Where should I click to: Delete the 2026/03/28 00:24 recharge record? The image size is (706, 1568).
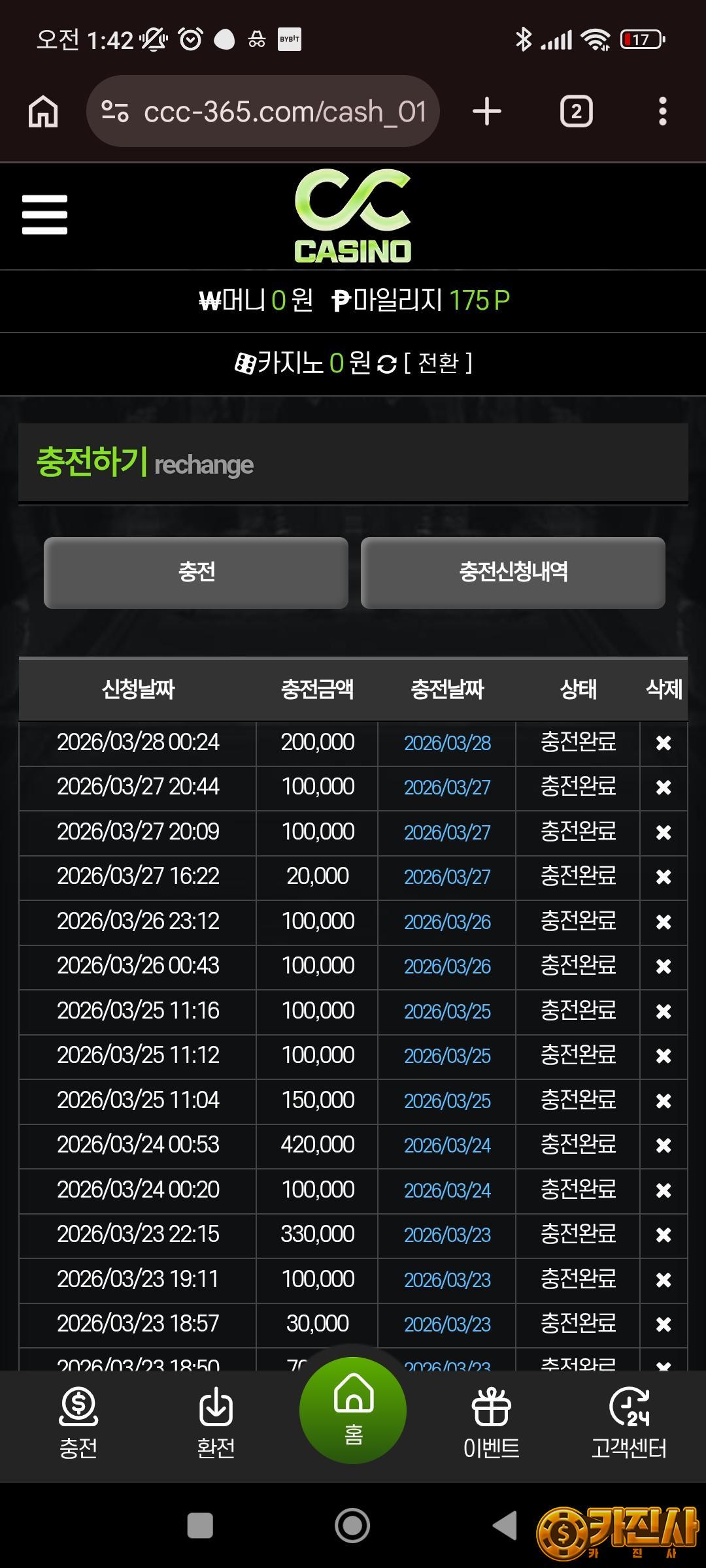click(663, 743)
